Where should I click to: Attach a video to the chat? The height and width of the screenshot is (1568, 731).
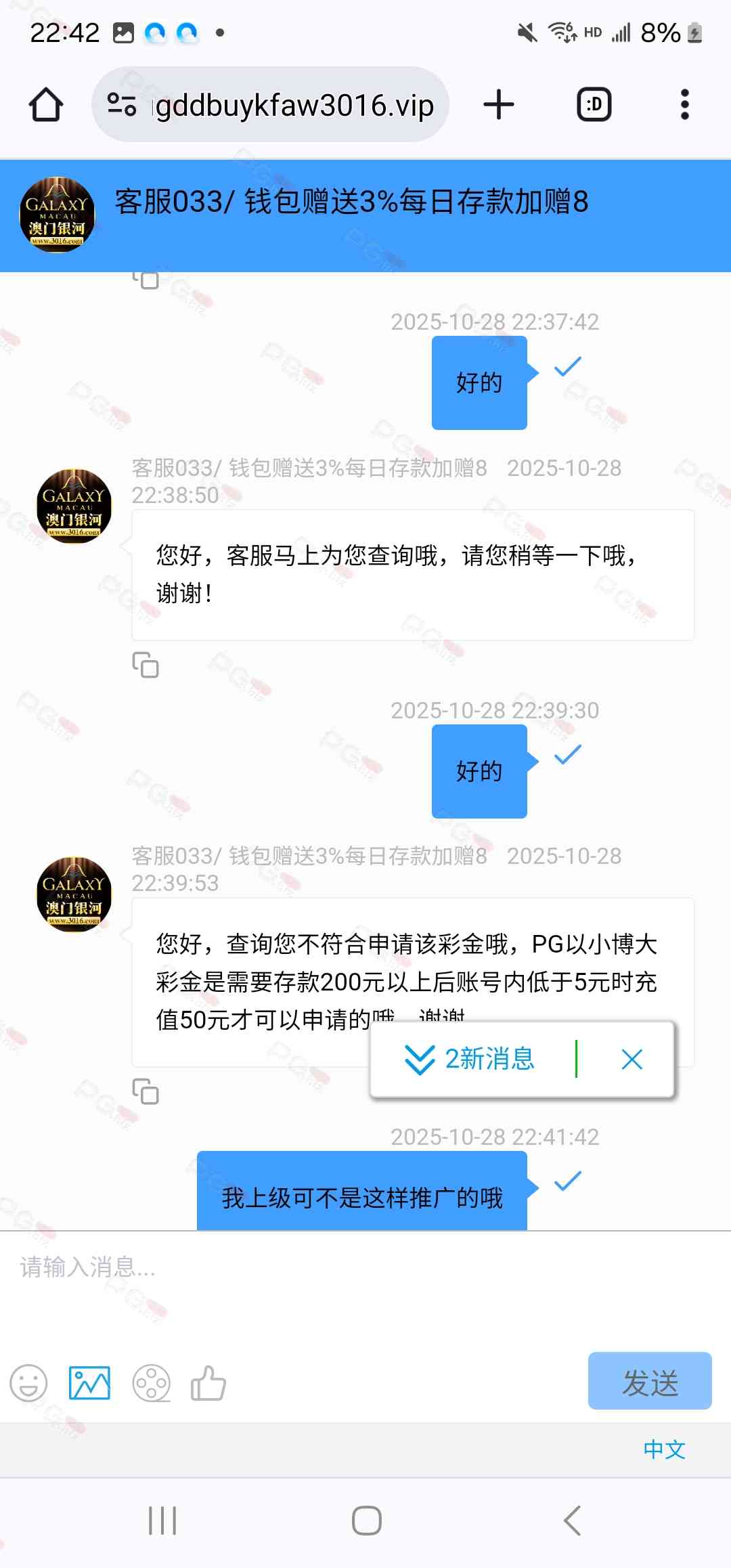151,1382
